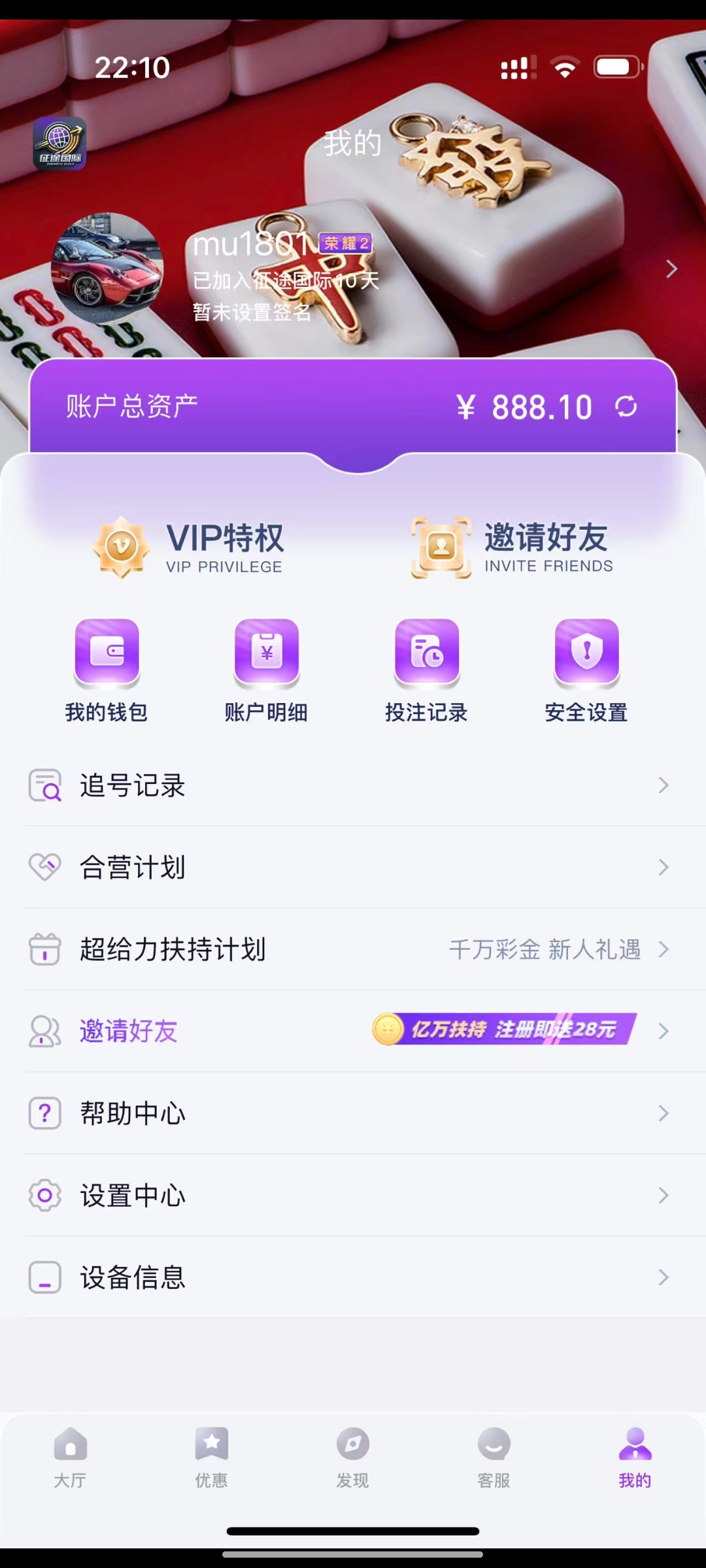This screenshot has width=706, height=1568.
Task: Open the 邀请好友 Invite Friends banner
Action: pyautogui.click(x=513, y=547)
